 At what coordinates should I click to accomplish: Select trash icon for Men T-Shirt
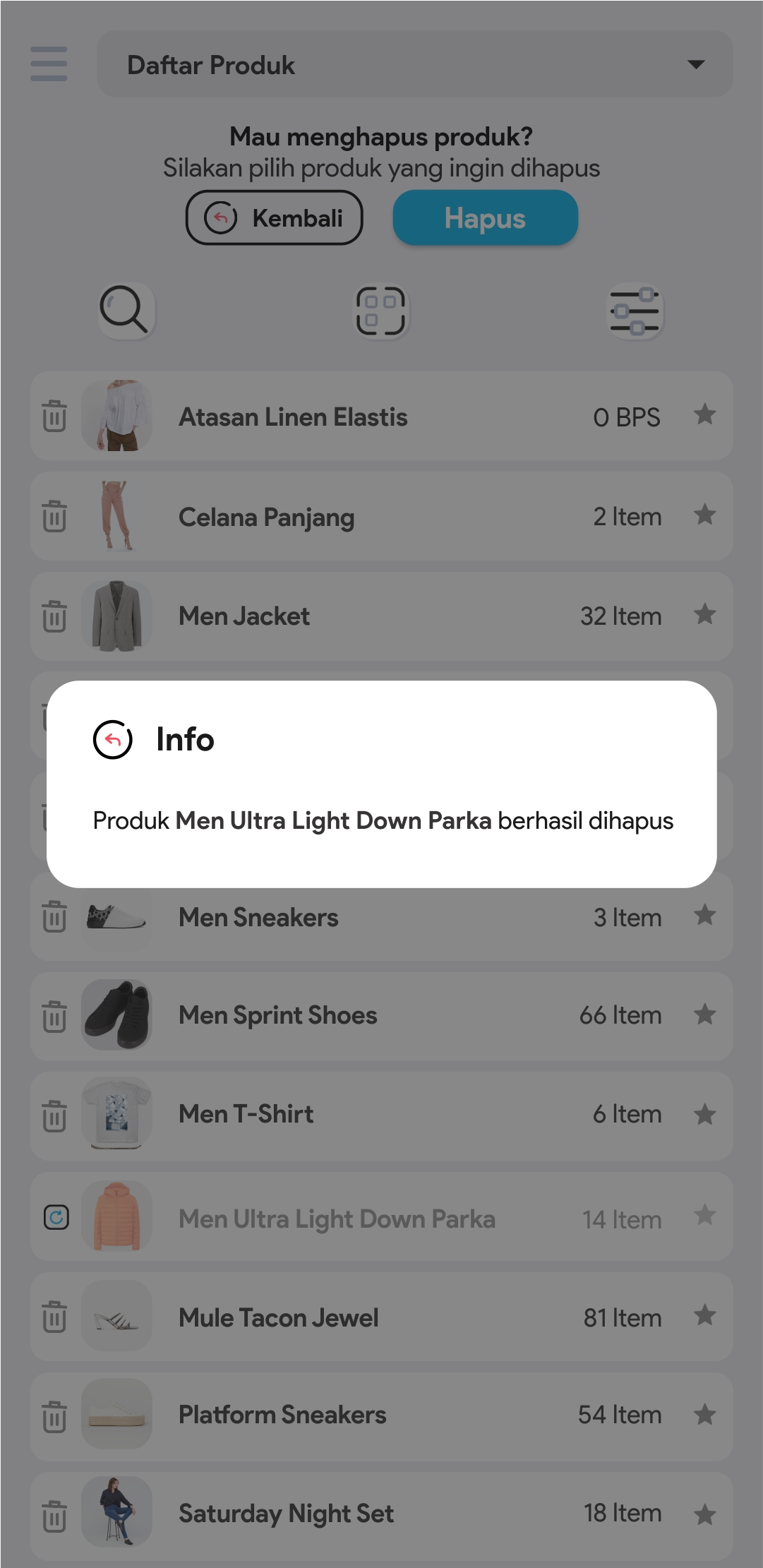[54, 1116]
